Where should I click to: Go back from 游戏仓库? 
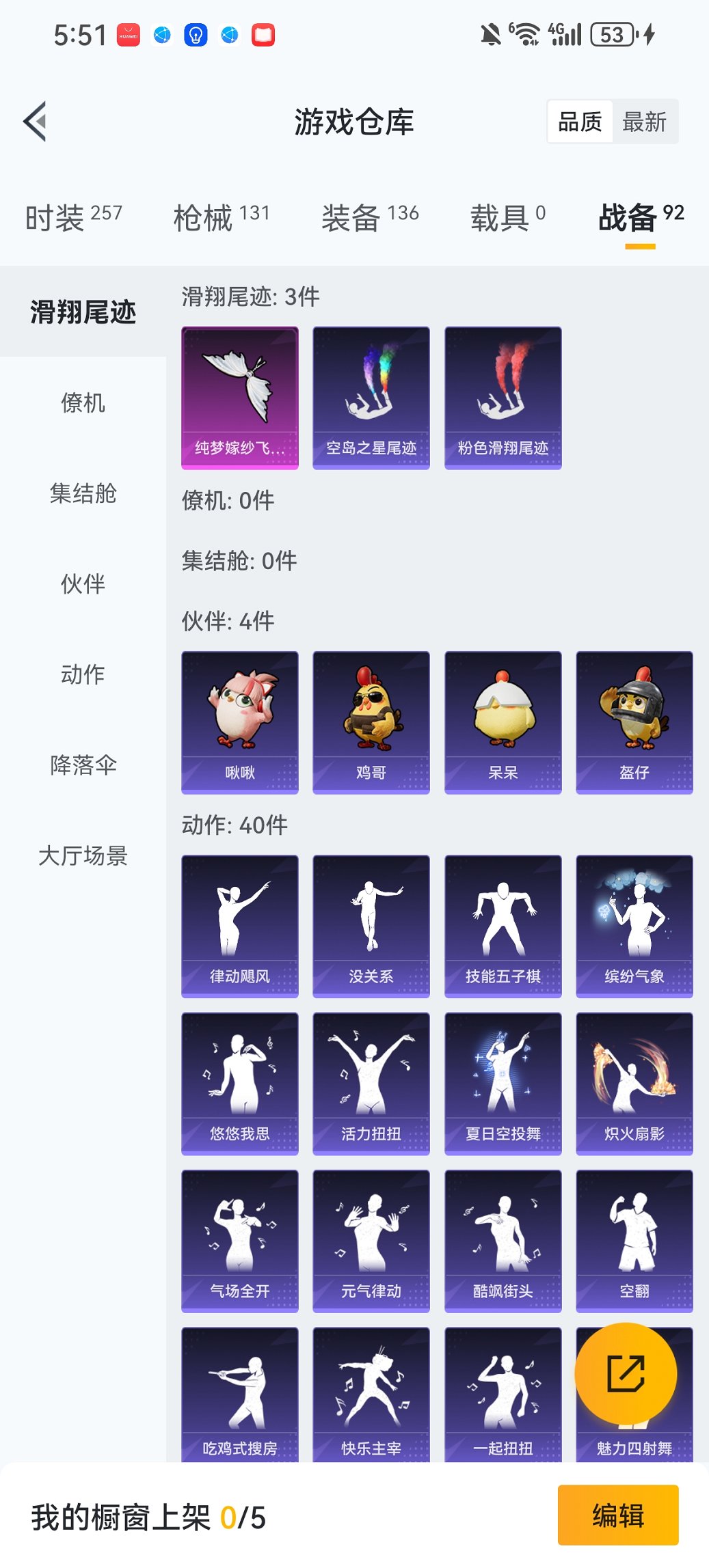[36, 122]
